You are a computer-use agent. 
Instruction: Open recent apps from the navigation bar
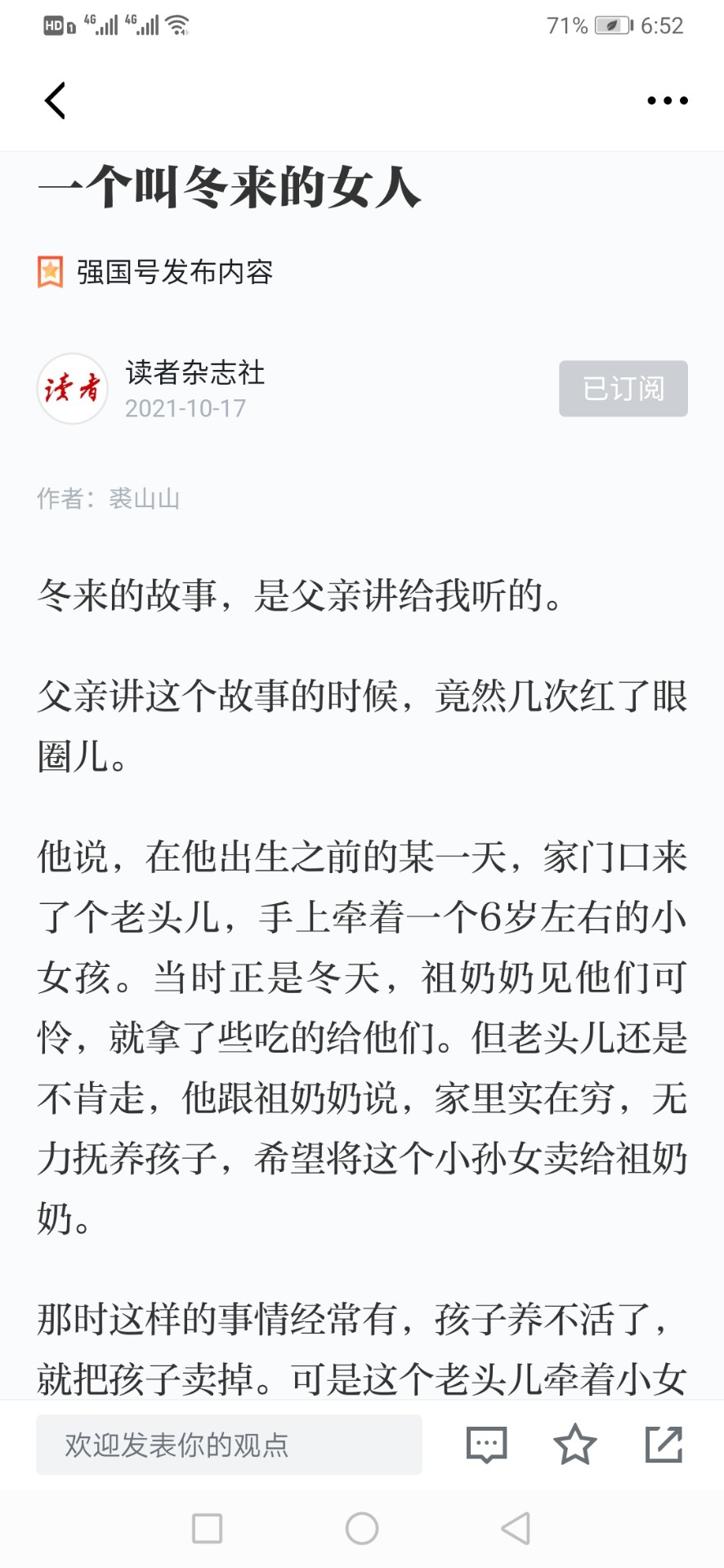click(207, 1528)
